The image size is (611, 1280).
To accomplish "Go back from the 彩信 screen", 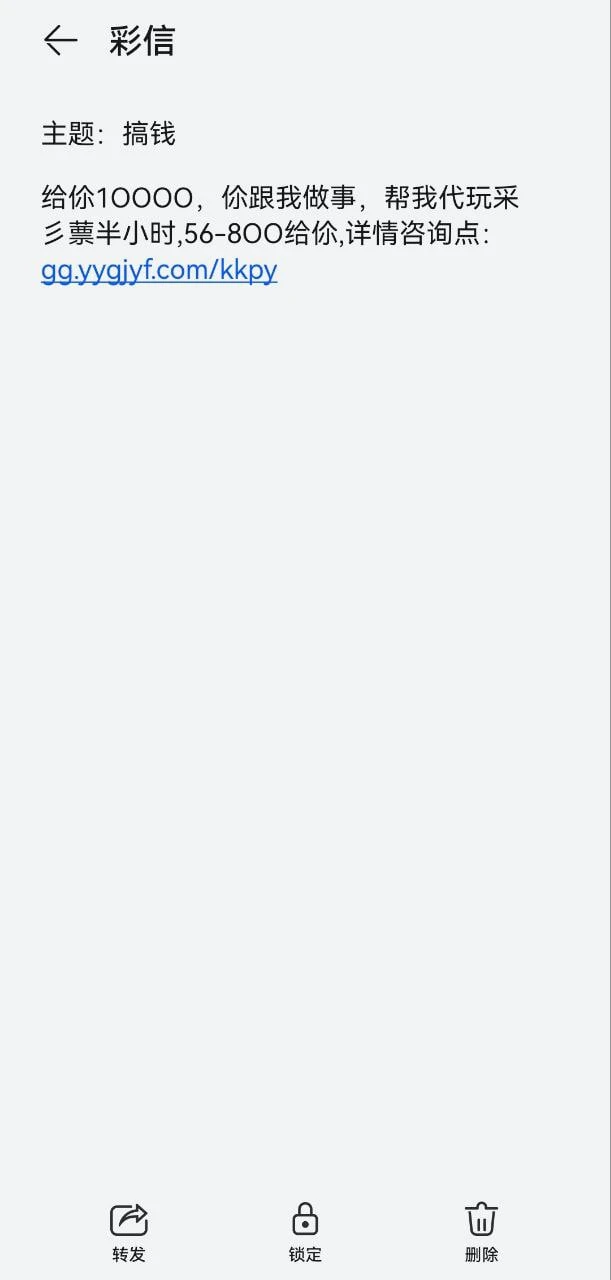I will click(60, 40).
